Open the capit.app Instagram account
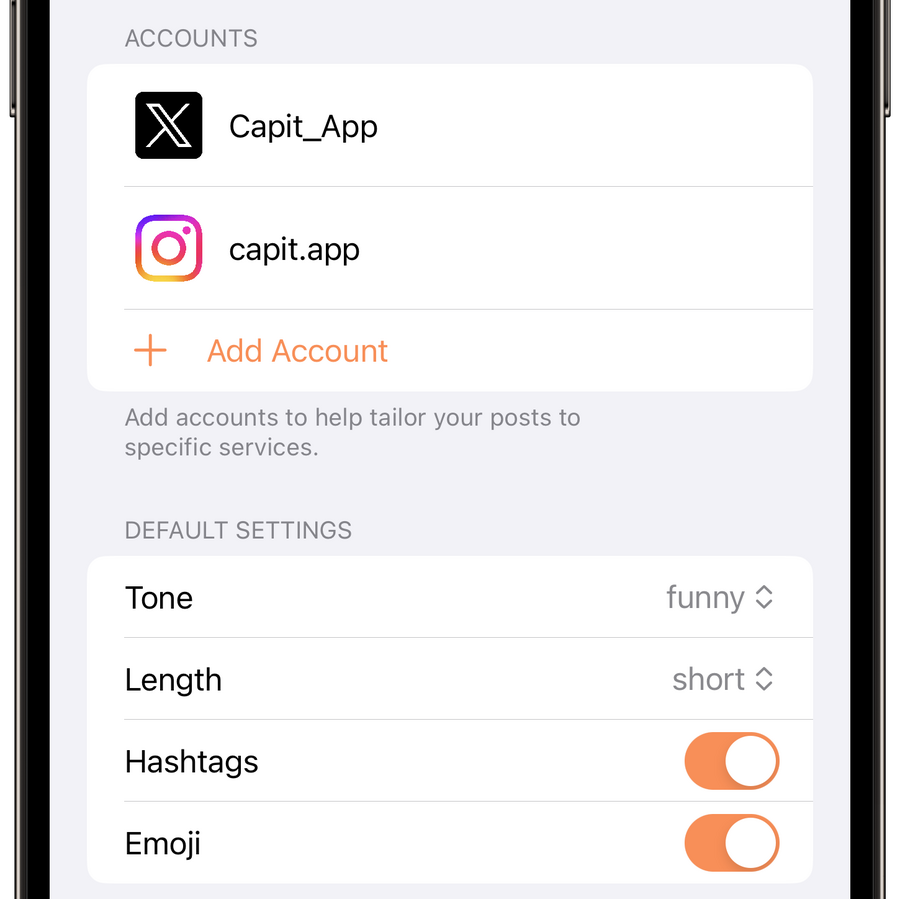 [x=294, y=249]
